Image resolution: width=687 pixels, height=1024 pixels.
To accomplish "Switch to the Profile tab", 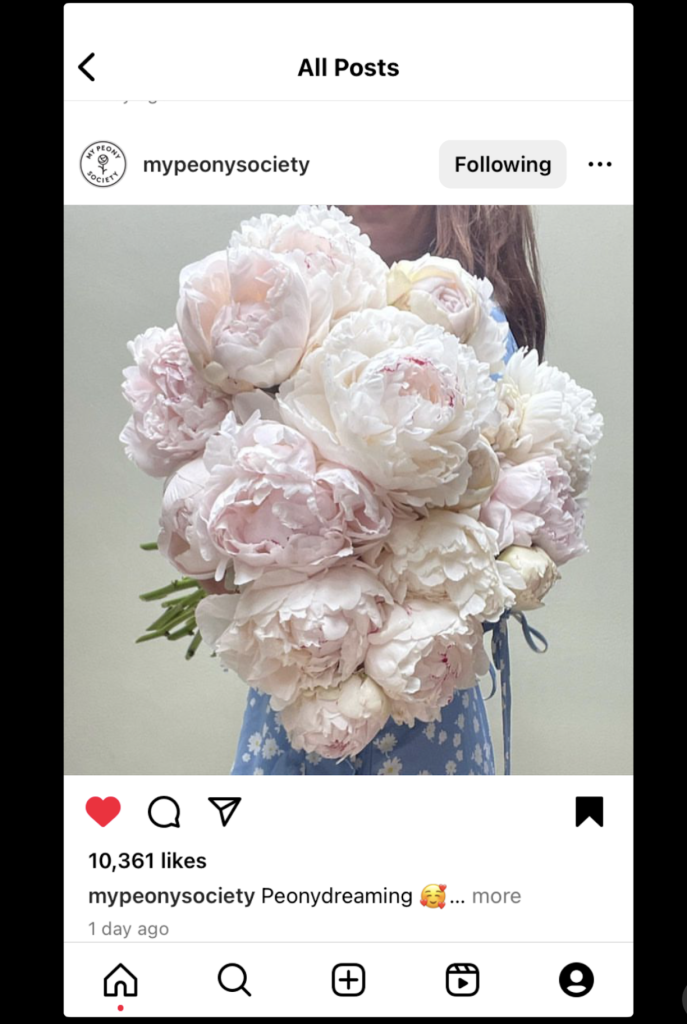I will pos(576,979).
